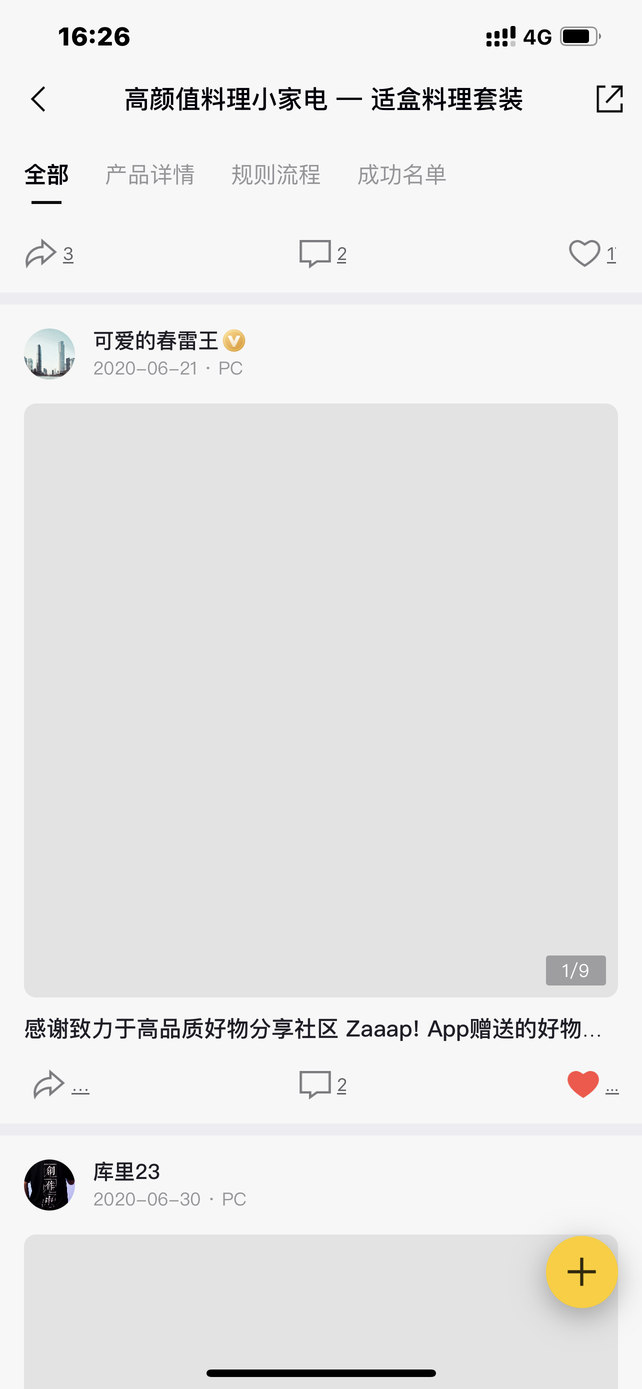Open the 成功名单 tab
The image size is (642, 1389).
(x=401, y=175)
